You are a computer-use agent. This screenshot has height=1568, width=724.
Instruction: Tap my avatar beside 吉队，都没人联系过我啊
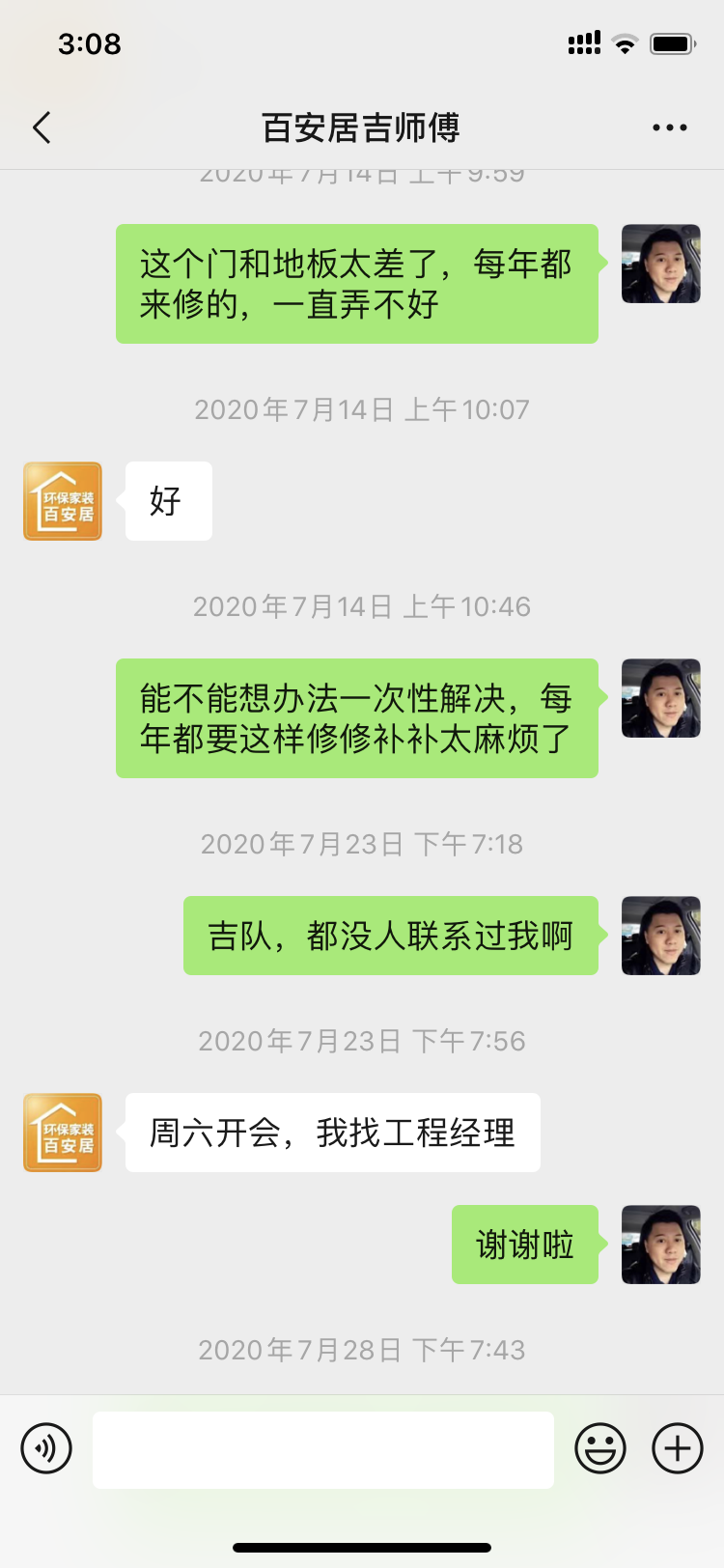(660, 936)
